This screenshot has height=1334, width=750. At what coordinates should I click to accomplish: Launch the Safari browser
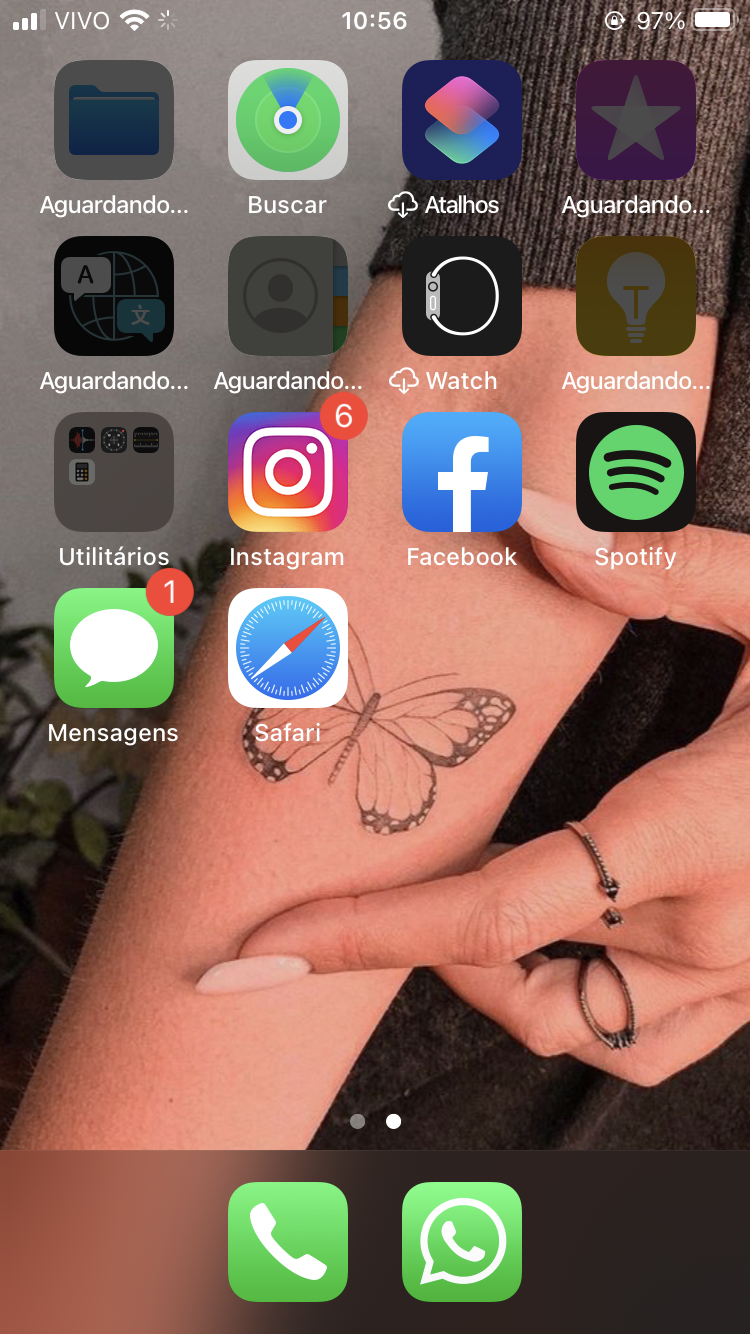pyautogui.click(x=288, y=648)
